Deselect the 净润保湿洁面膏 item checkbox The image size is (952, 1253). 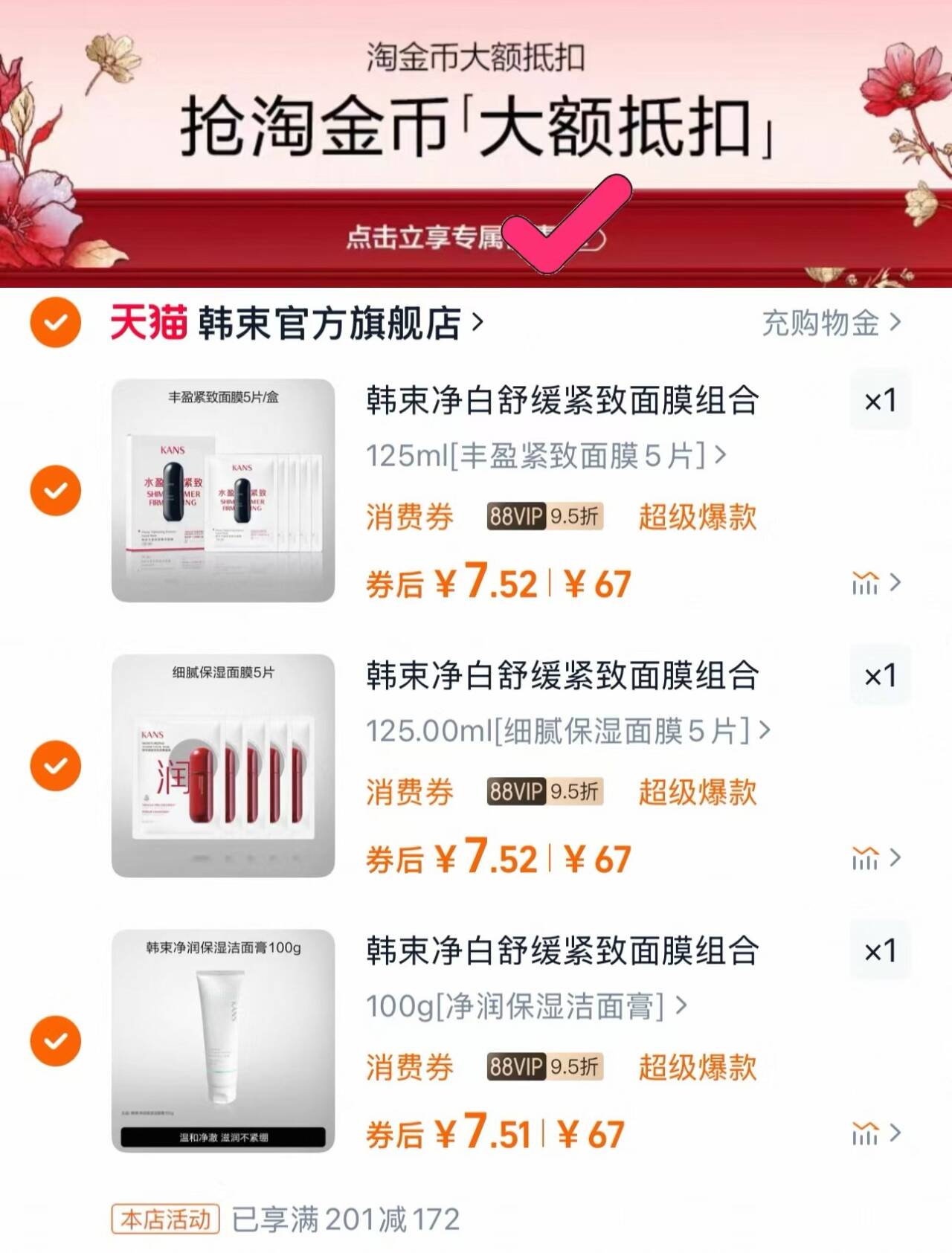56,1041
